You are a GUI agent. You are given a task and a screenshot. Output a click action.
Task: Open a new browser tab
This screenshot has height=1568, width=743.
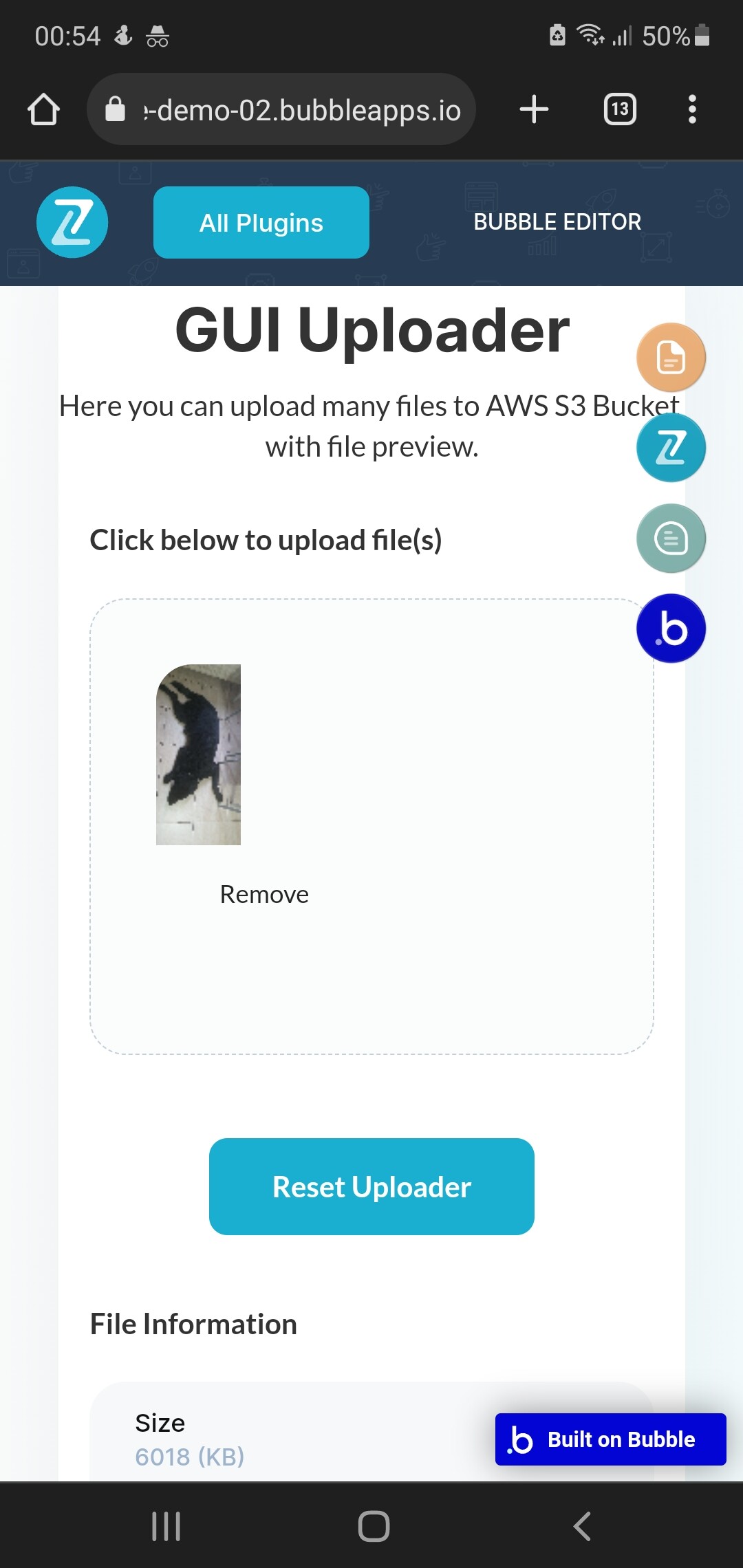pos(533,109)
